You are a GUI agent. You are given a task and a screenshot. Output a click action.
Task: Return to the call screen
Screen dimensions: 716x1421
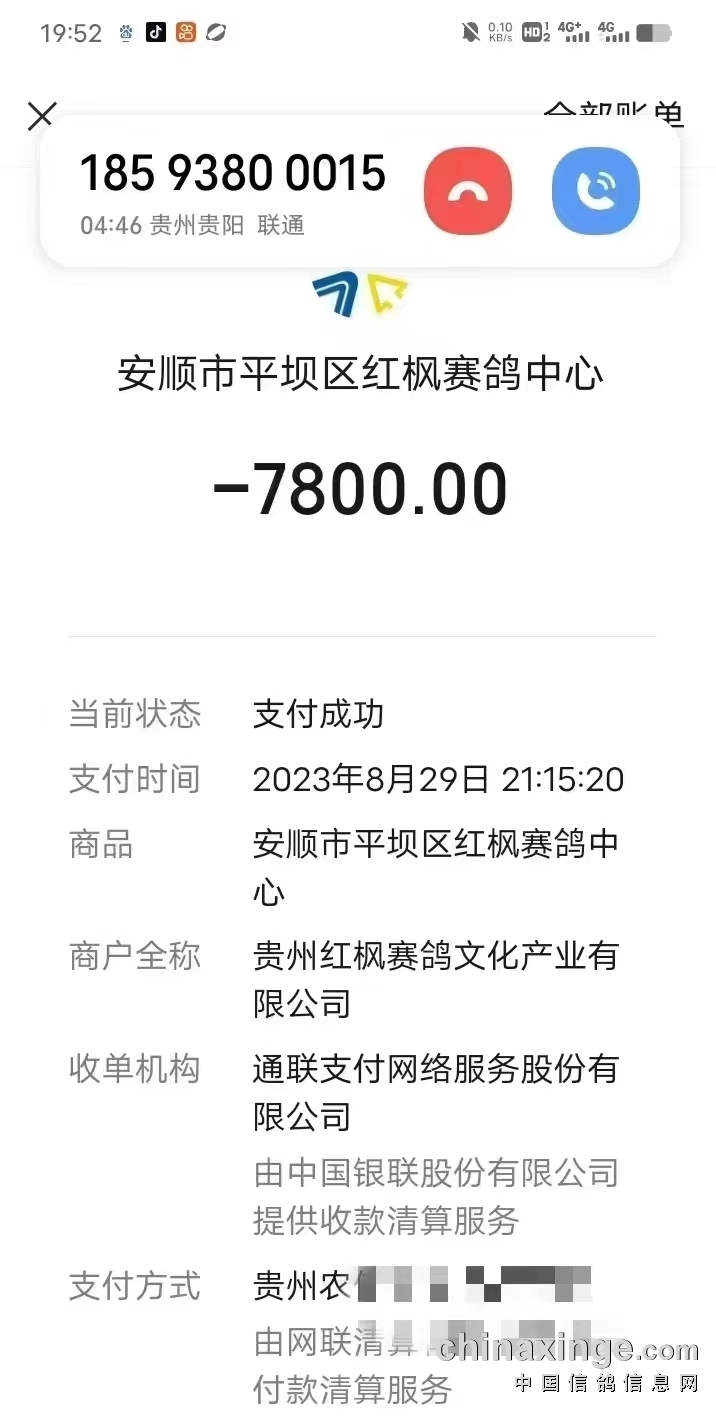coord(596,191)
